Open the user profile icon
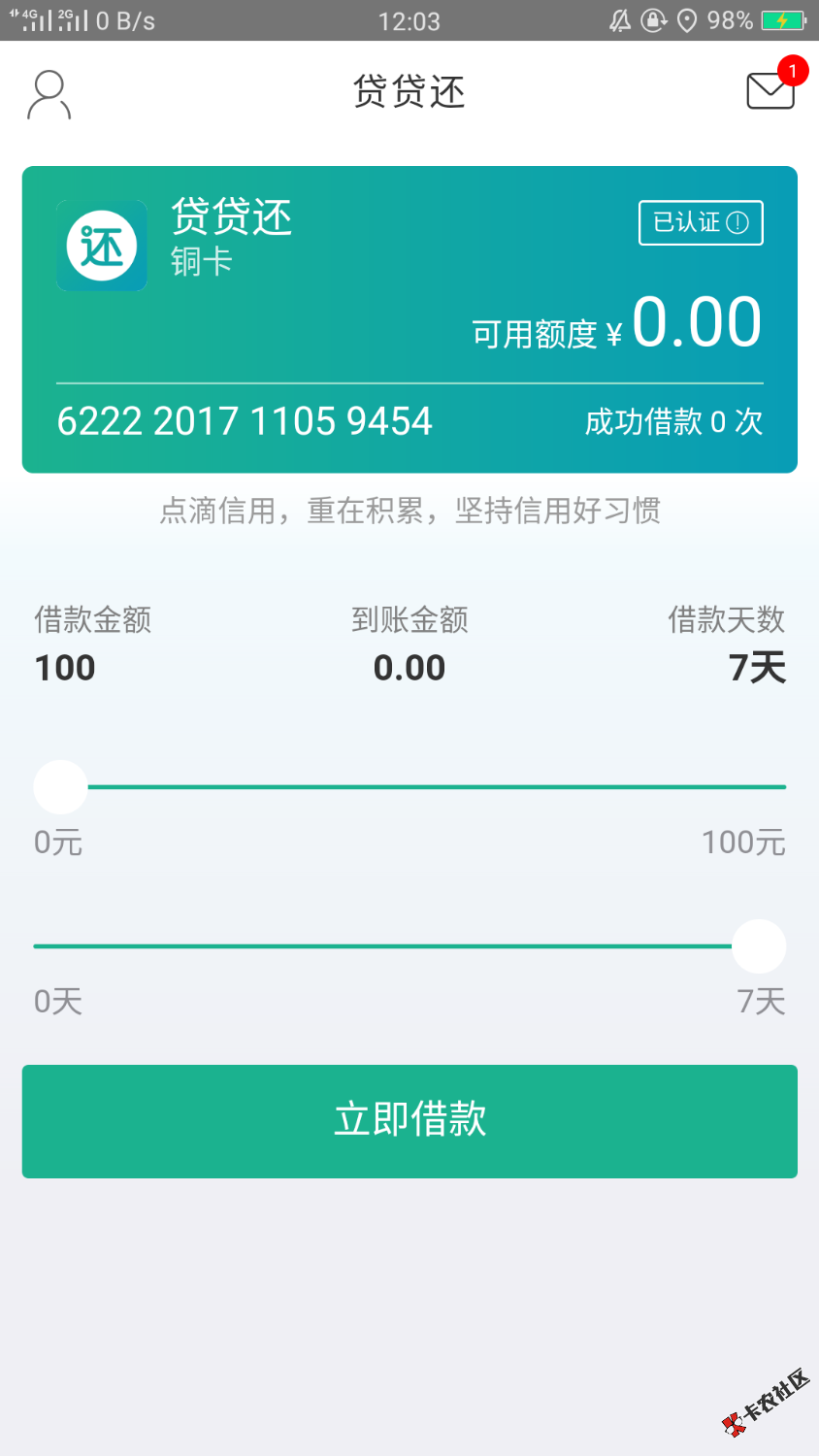819x1456 pixels. [49, 94]
